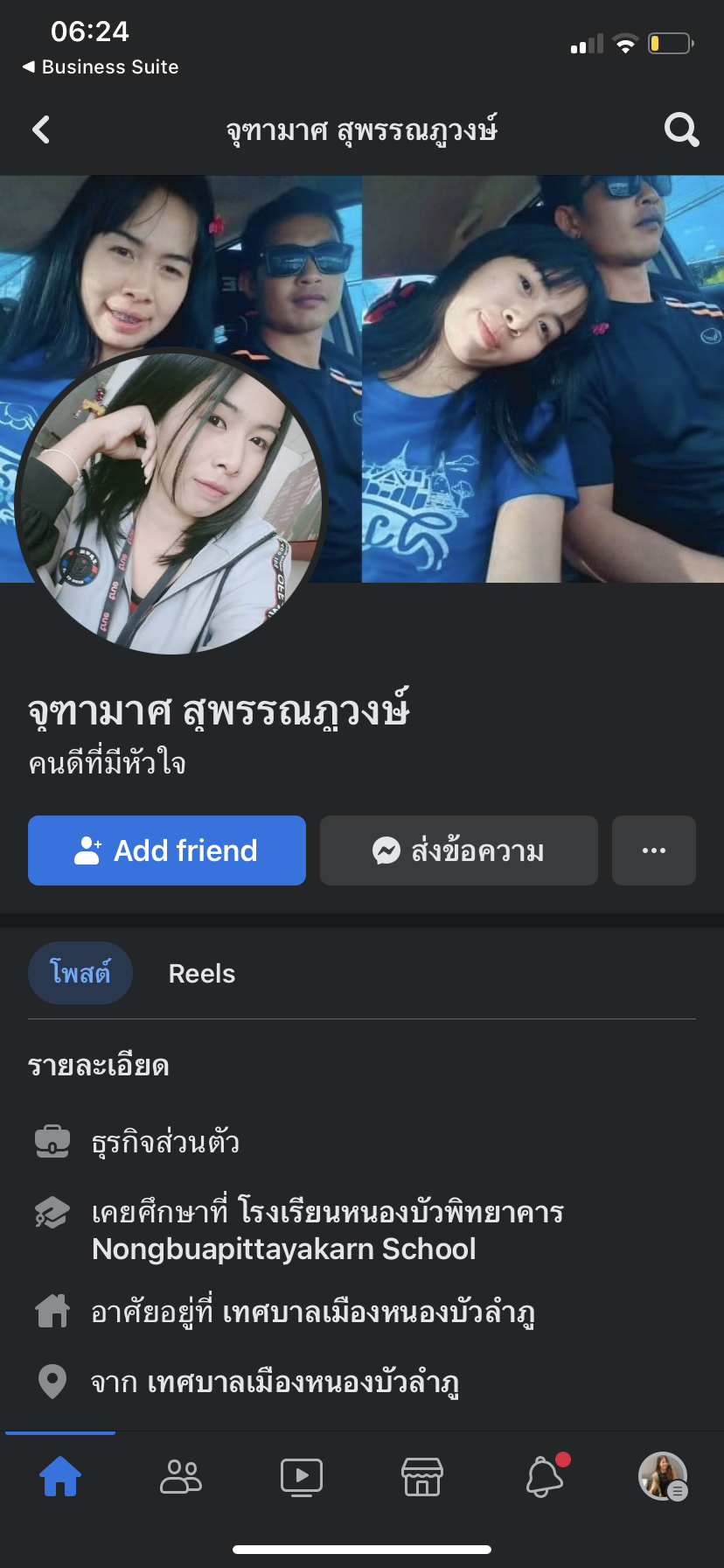Open current city เทศบาลเมืองหนองบัวลำภู after อาศัยอยู่ที่

tap(379, 1312)
